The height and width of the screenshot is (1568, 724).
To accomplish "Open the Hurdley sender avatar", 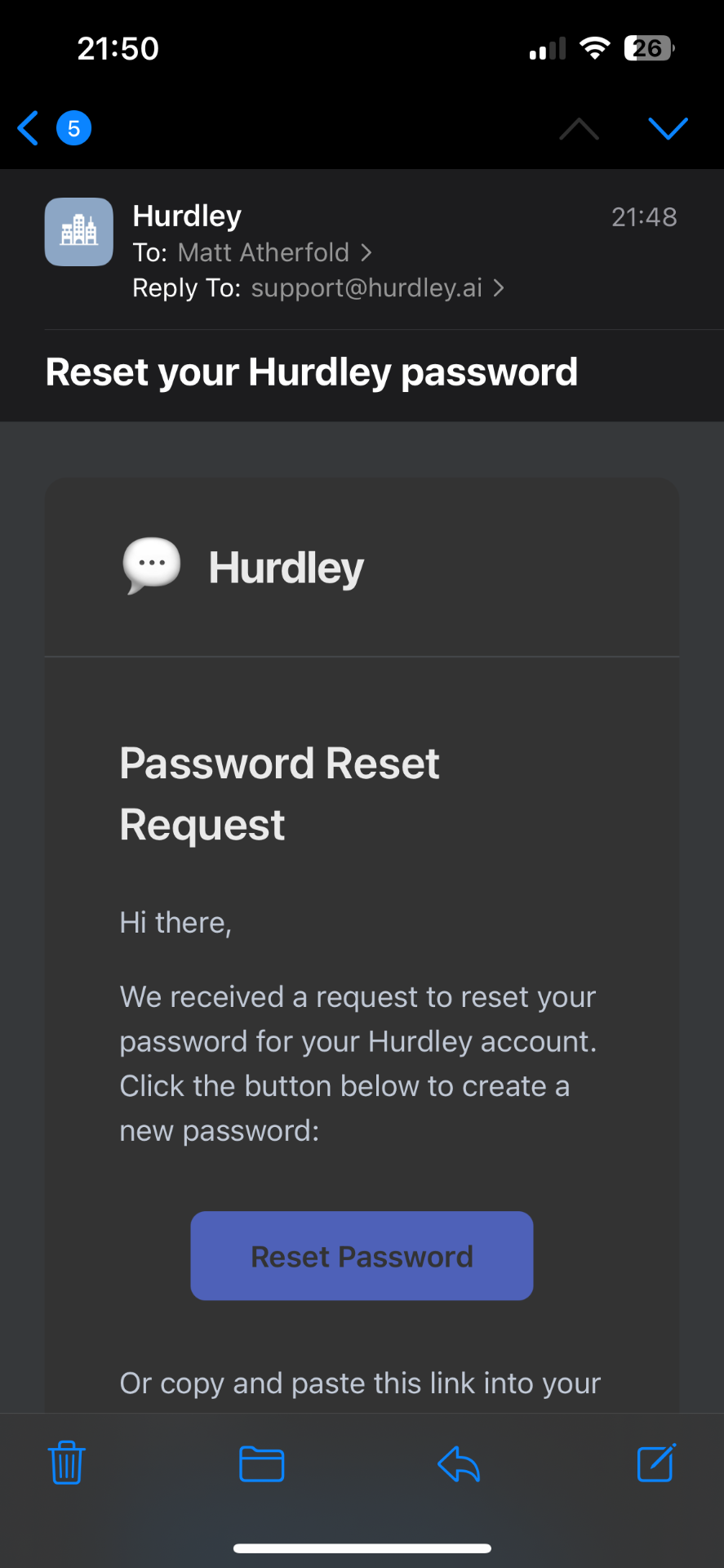I will pyautogui.click(x=79, y=232).
